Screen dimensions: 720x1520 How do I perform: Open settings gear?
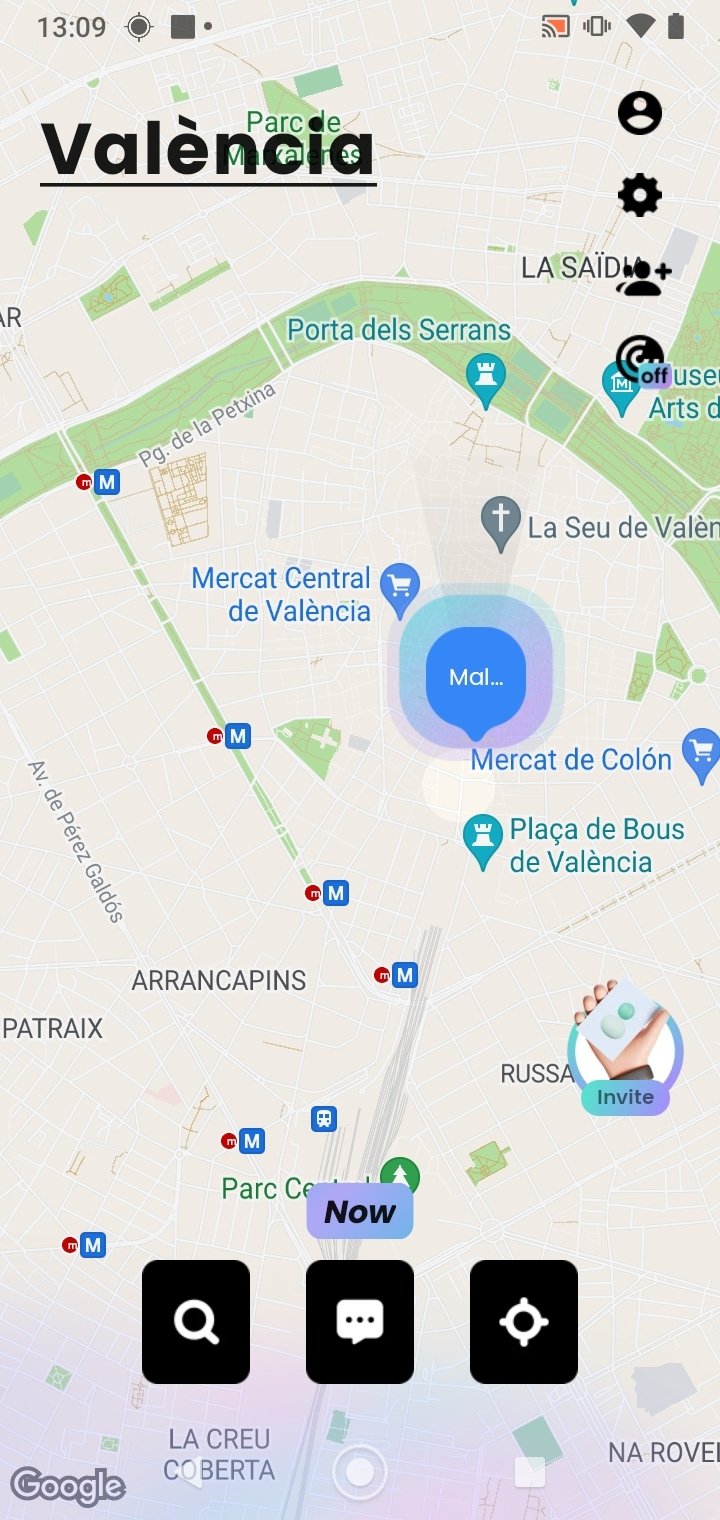click(x=640, y=195)
